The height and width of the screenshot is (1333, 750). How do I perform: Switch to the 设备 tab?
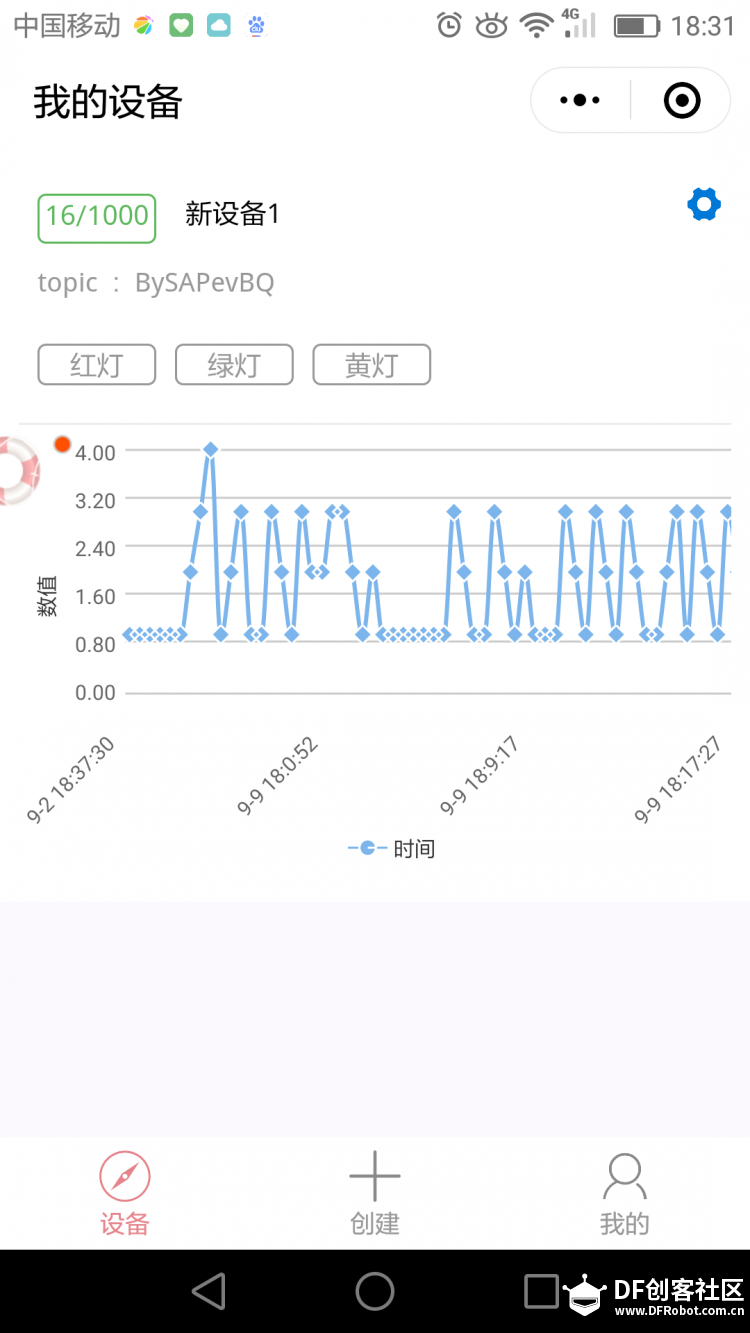click(x=125, y=1194)
